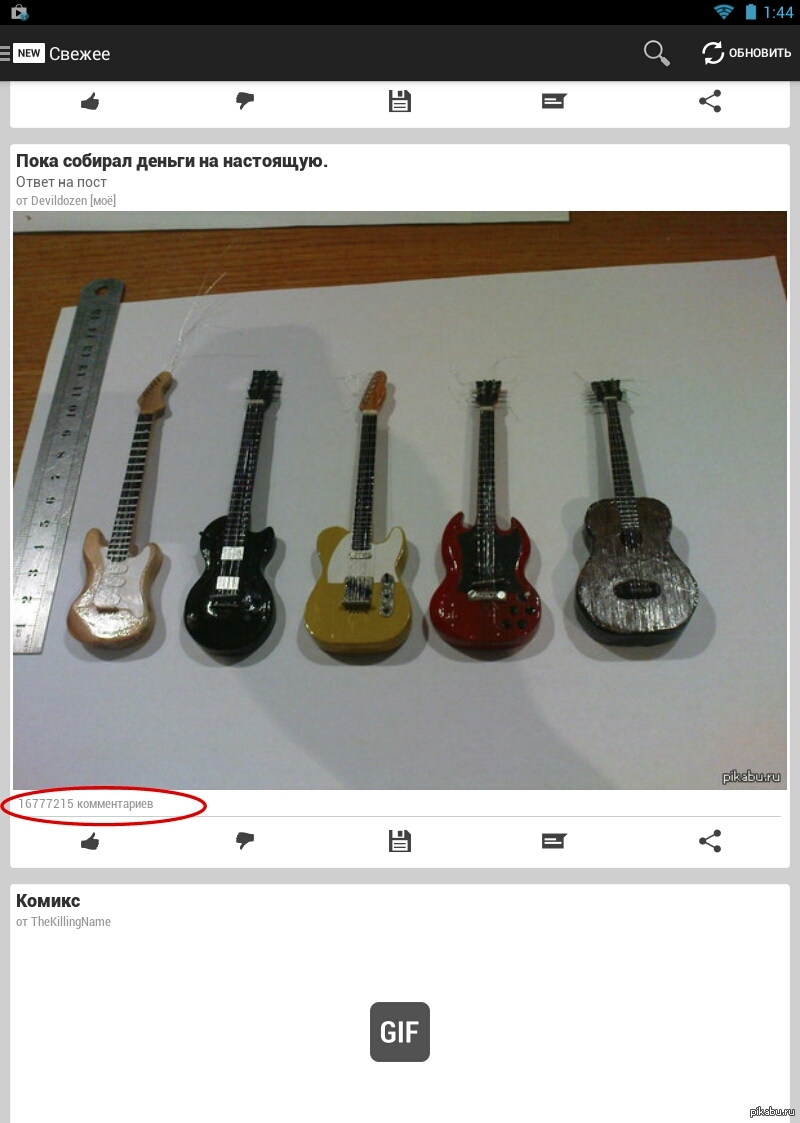
Task: Play the GIF in the Комикс post
Action: click(400, 1031)
